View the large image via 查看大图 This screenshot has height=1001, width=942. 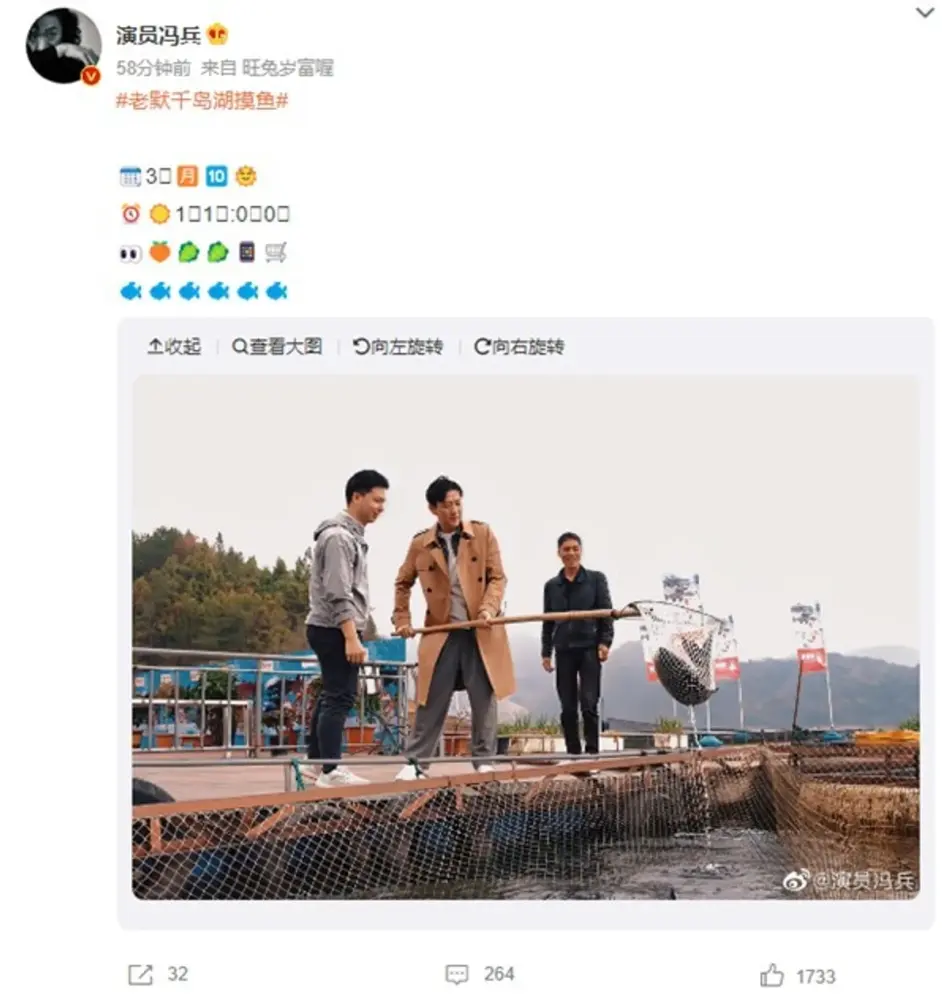tap(277, 347)
